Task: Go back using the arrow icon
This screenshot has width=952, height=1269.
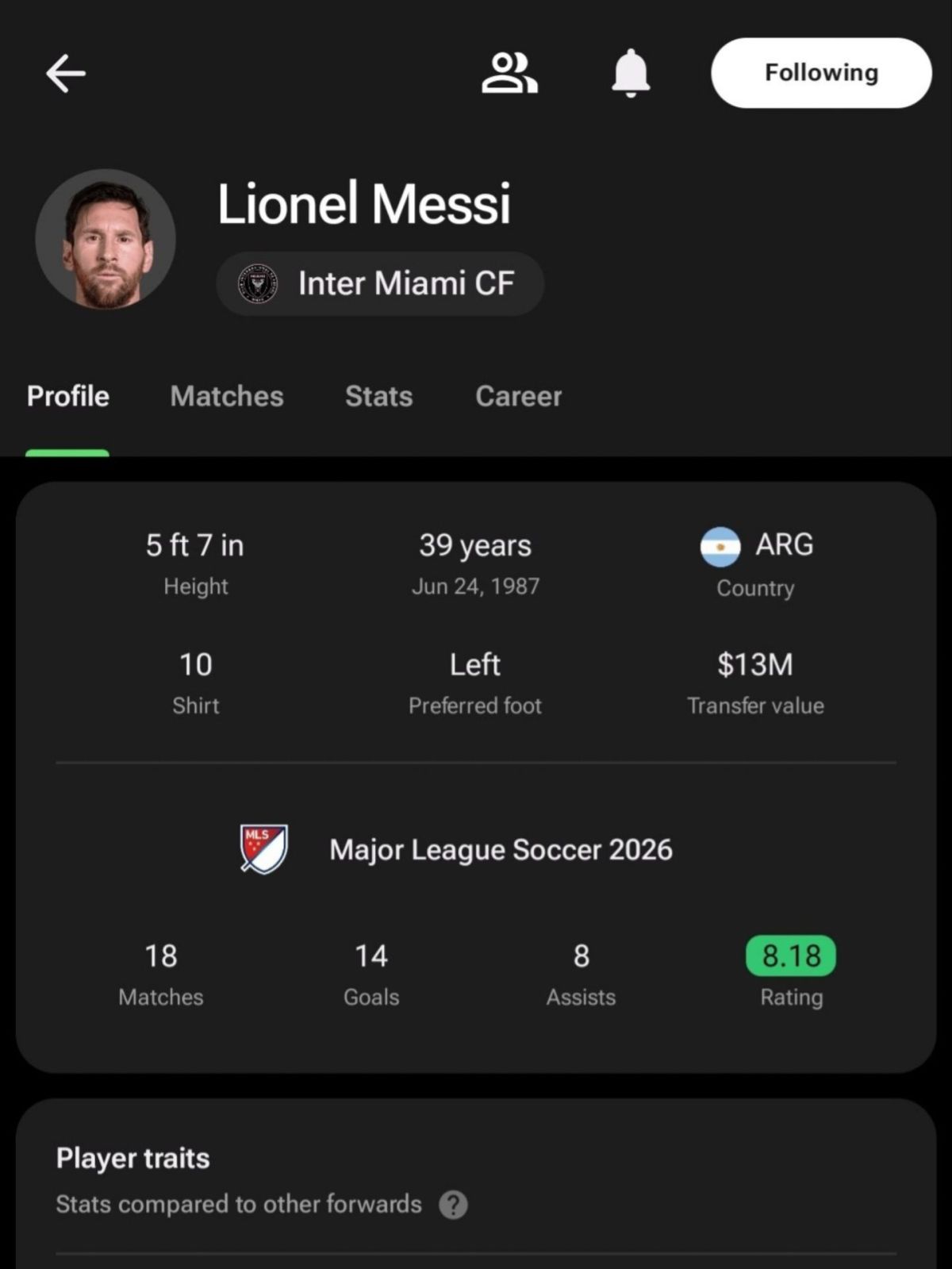Action: [x=66, y=74]
